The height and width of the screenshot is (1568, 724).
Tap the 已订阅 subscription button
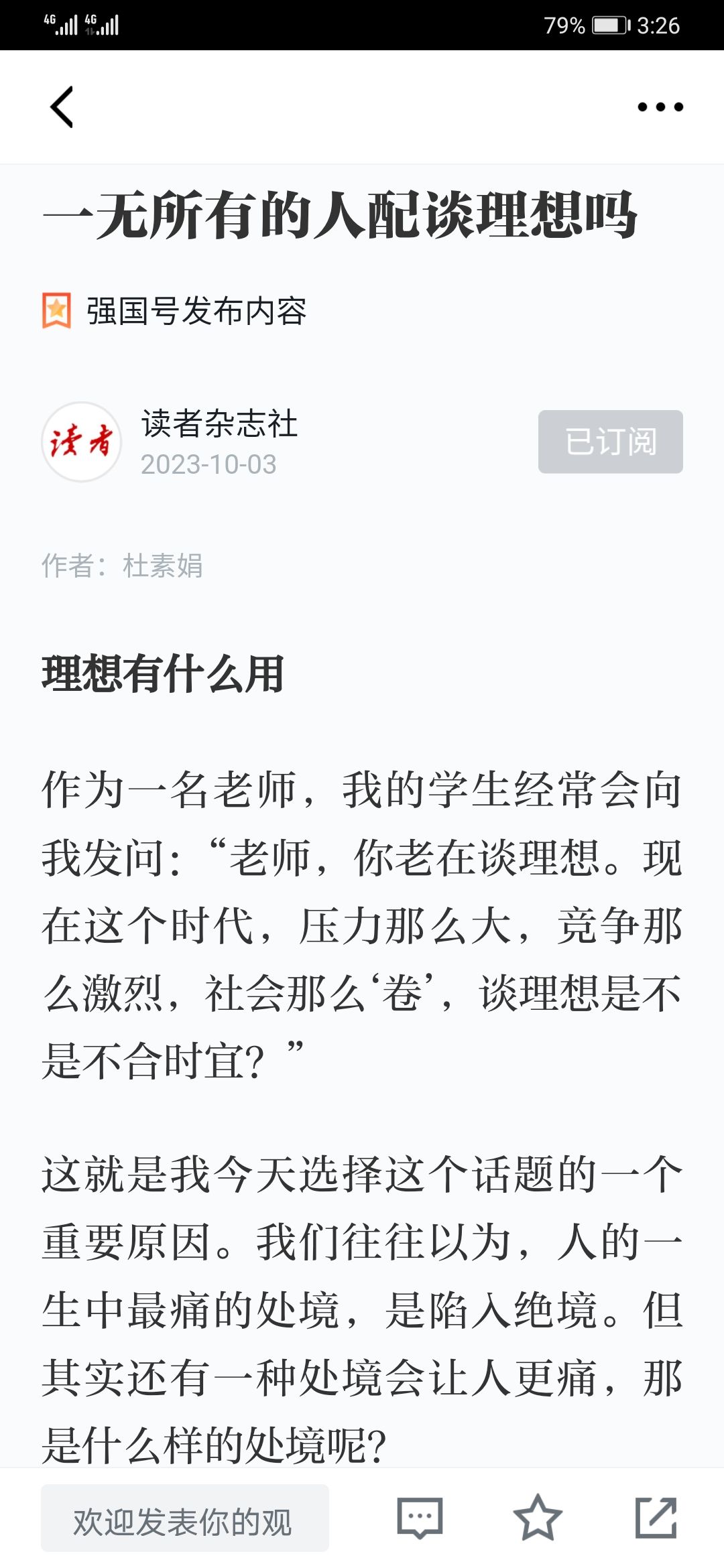click(x=610, y=442)
